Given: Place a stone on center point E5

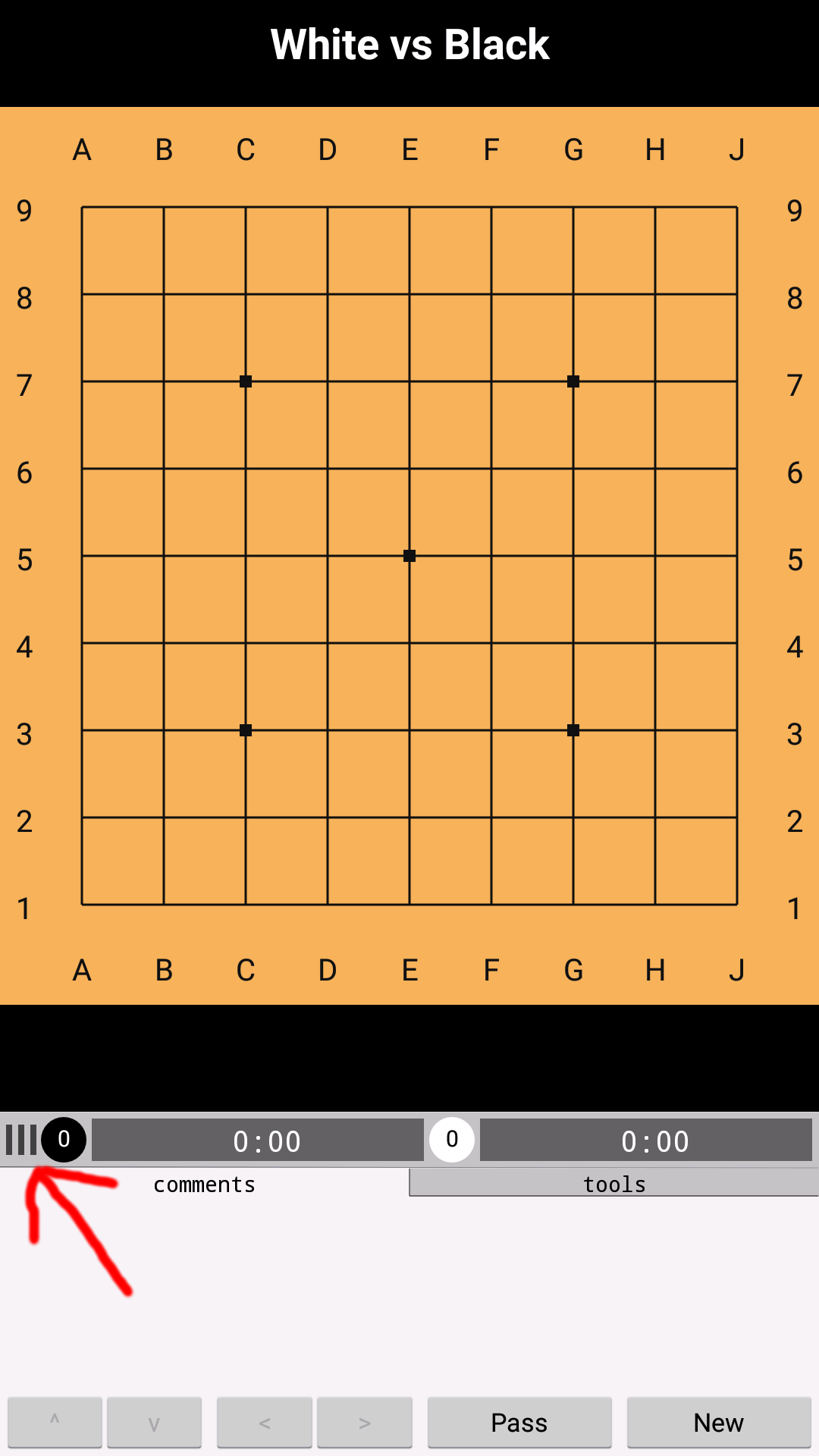Looking at the screenshot, I should coord(409,556).
